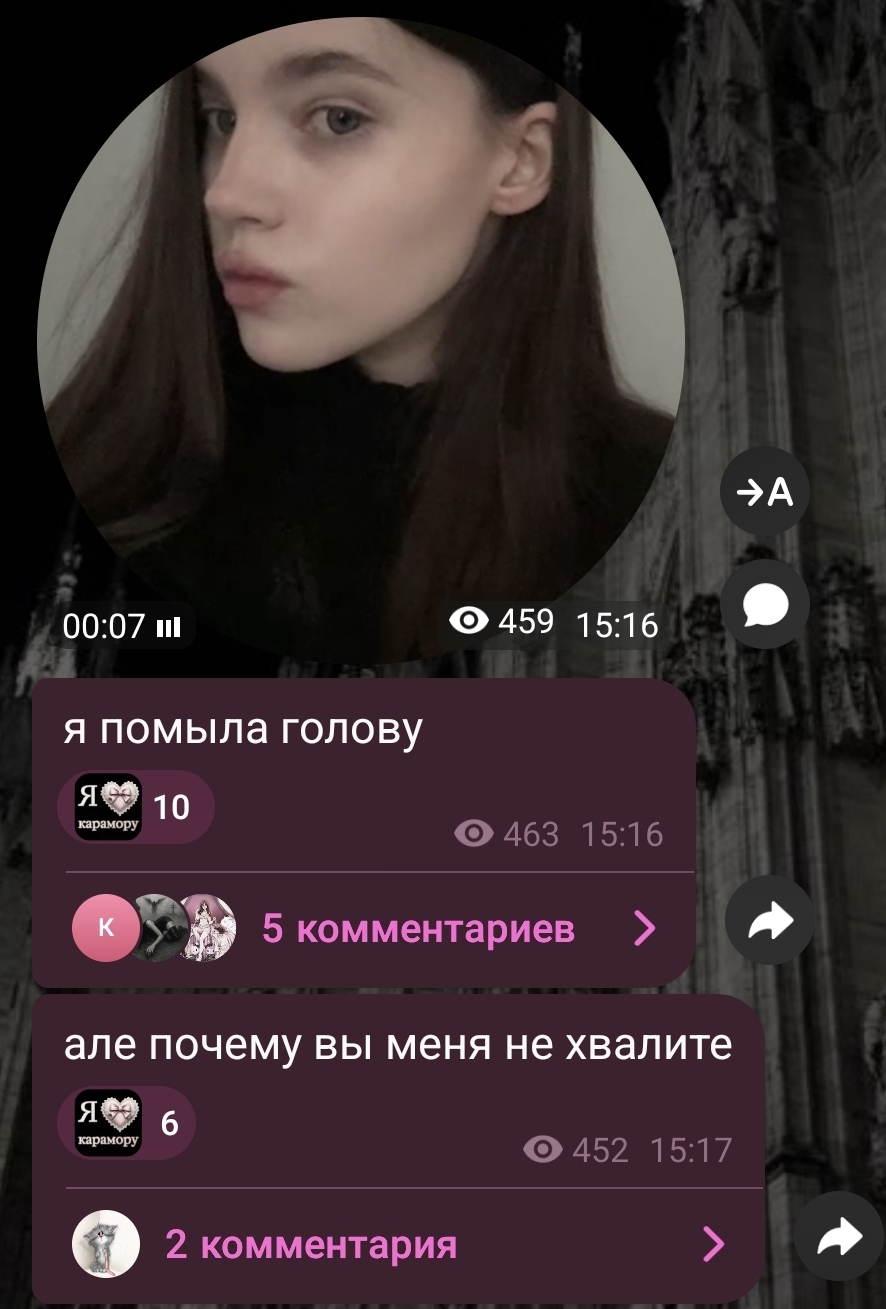Add the reaction with 6 on second post
This screenshot has width=886, height=1309.
(128, 1123)
